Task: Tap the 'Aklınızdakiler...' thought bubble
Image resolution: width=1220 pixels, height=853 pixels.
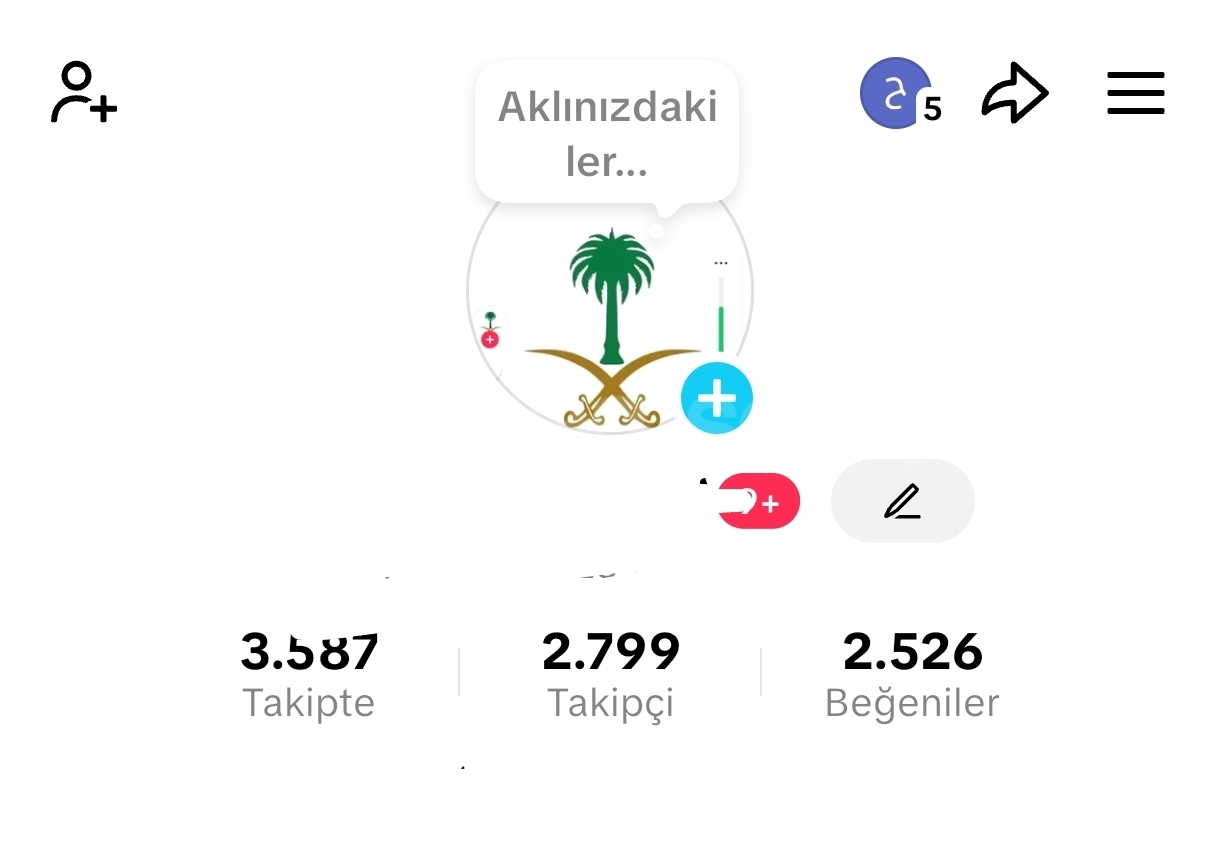Action: point(607,133)
